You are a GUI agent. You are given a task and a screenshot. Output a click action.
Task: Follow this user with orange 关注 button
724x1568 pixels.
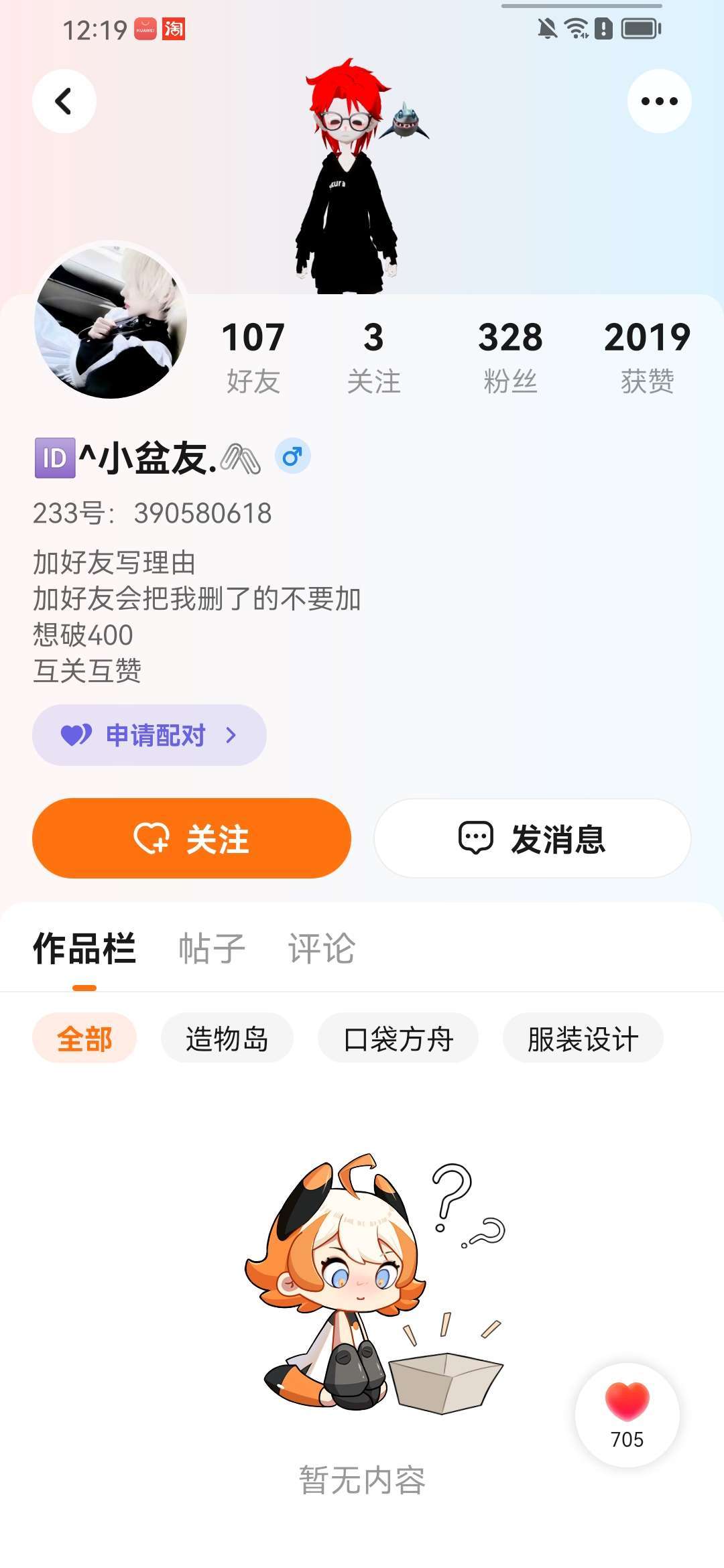pyautogui.click(x=192, y=838)
